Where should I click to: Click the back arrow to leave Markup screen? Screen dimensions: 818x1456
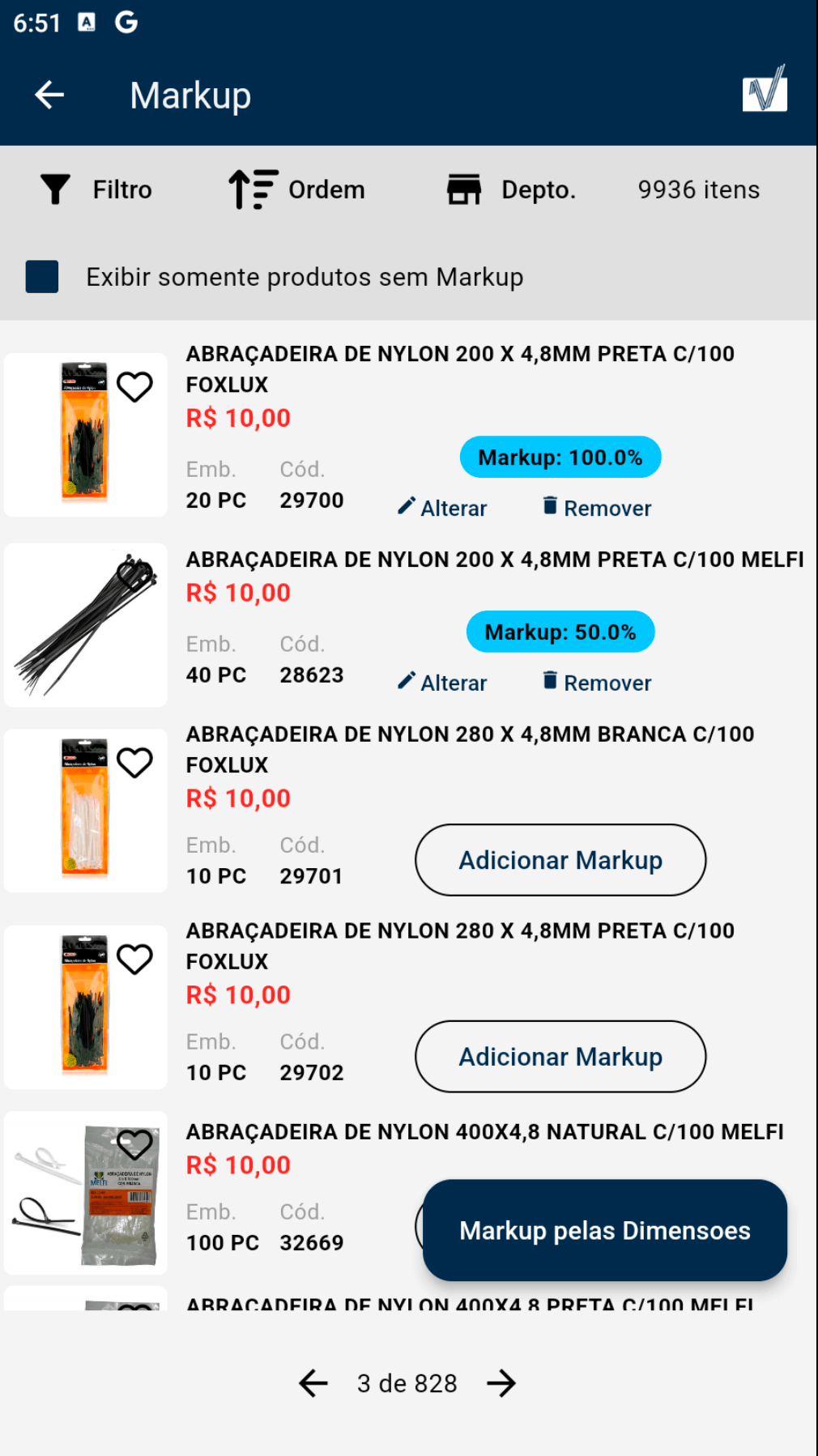coord(49,94)
